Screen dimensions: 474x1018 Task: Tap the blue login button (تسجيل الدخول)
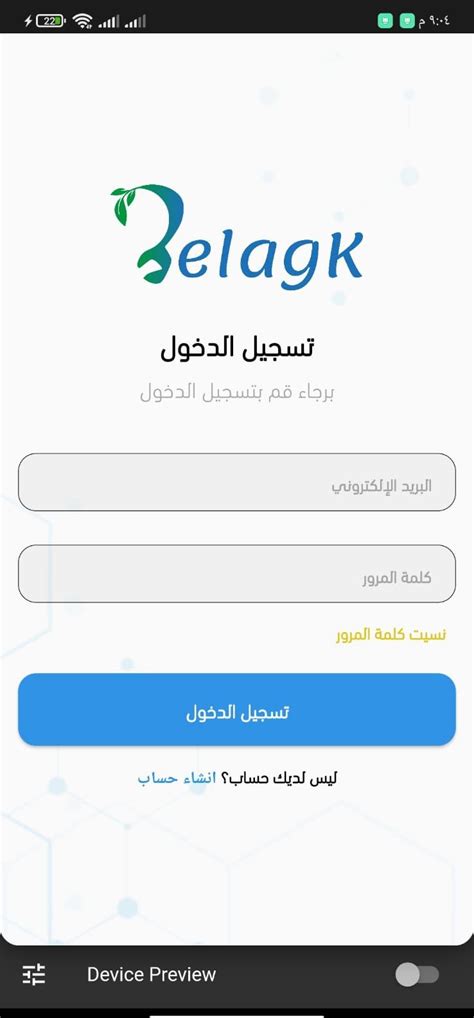point(237,710)
